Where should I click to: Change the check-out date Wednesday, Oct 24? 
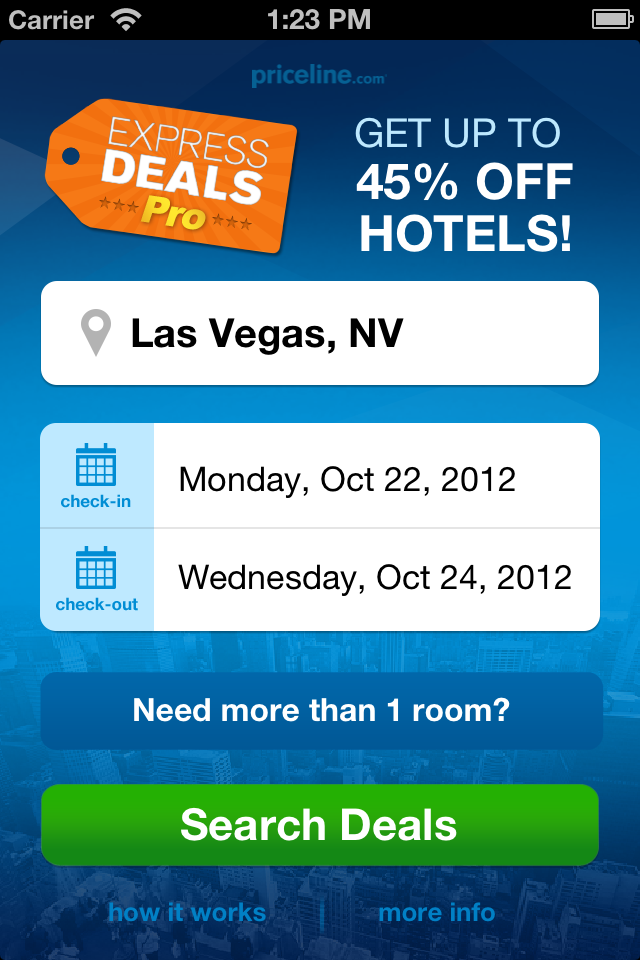374,577
